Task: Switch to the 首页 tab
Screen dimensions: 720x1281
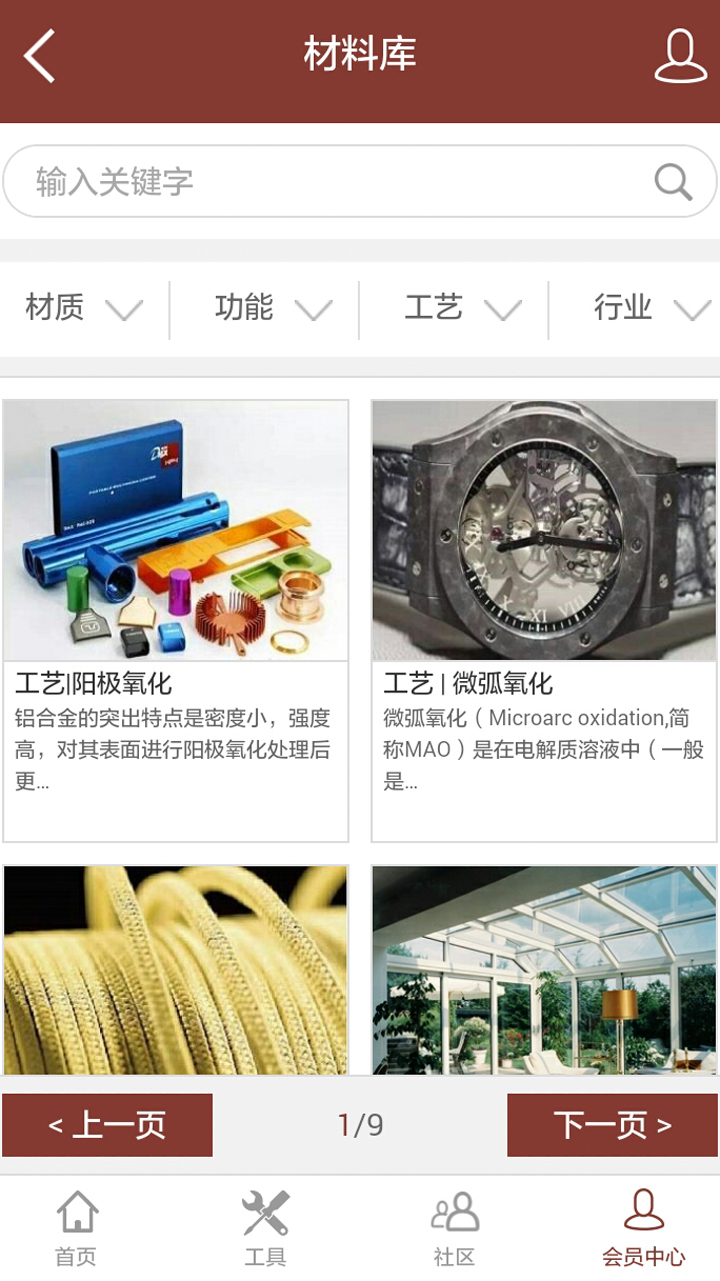Action: [x=76, y=1228]
